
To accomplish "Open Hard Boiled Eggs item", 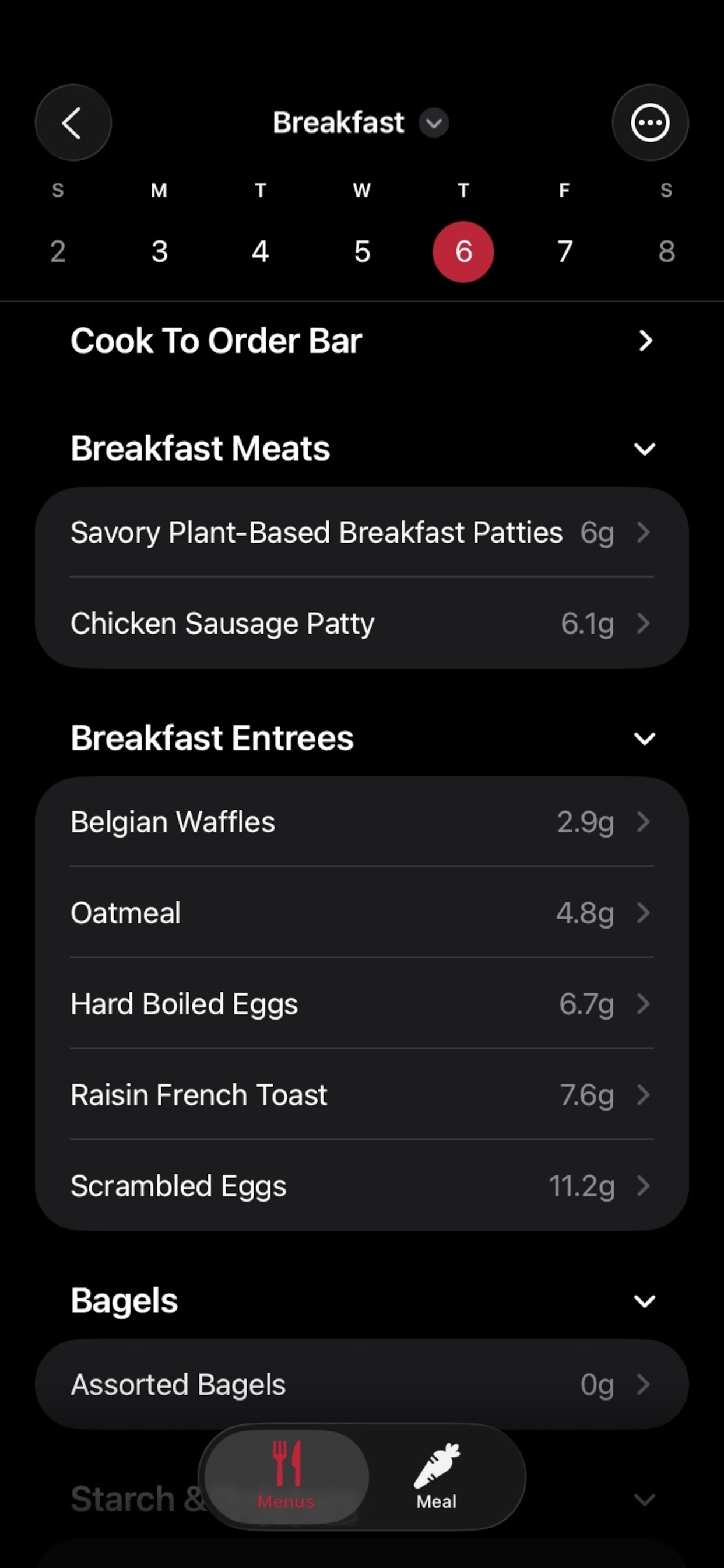I will point(362,1004).
